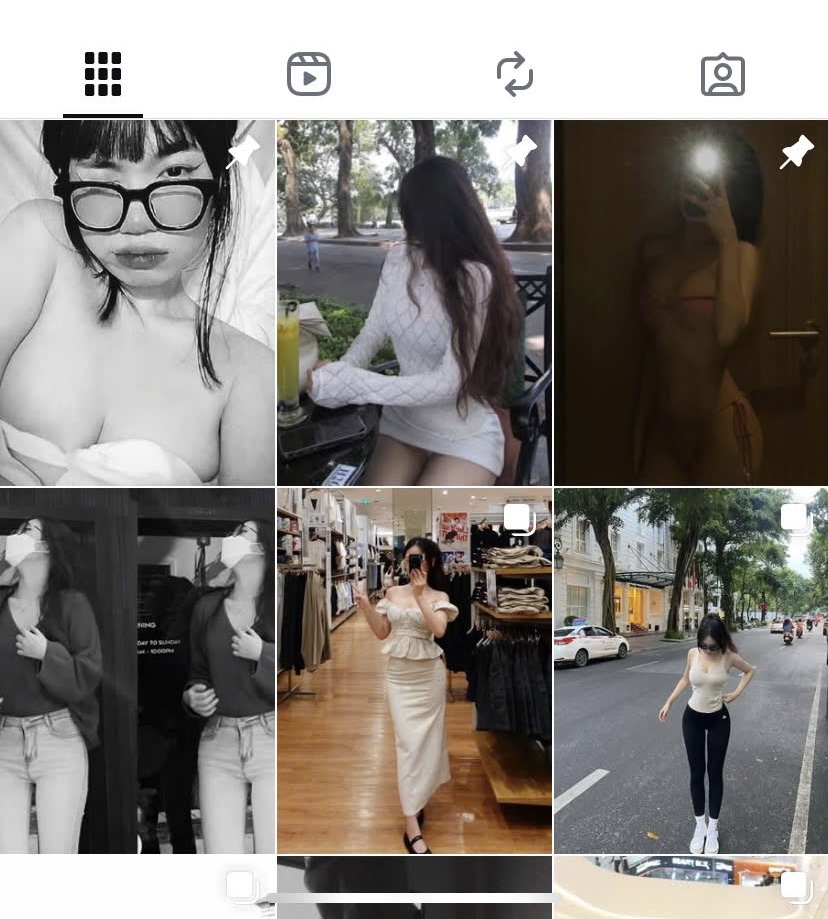
Task: Open the clothing store mirror selfie post
Action: pos(414,670)
